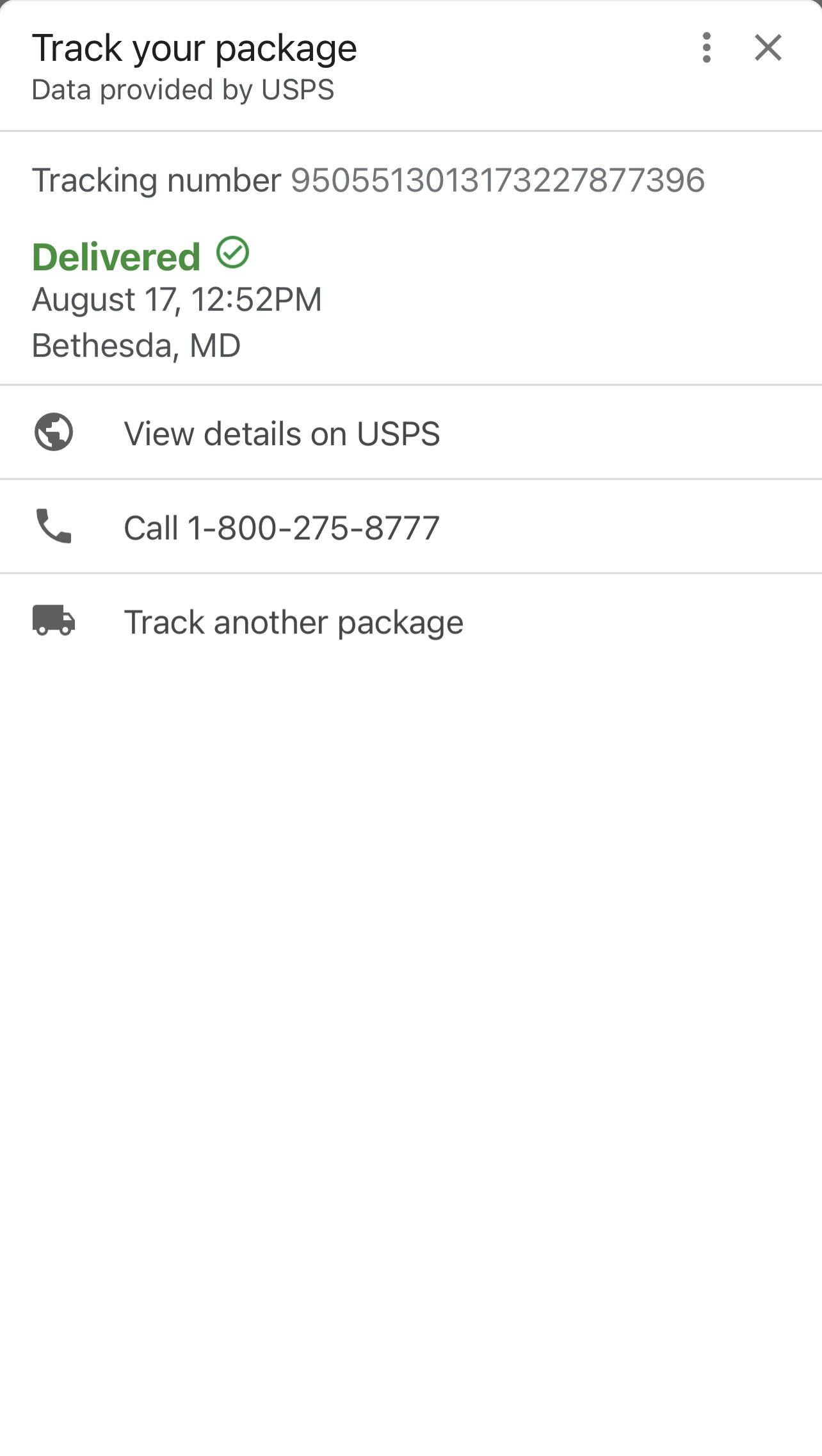Call 1-800-275-8777
This screenshot has width=822, height=1456.
[282, 528]
